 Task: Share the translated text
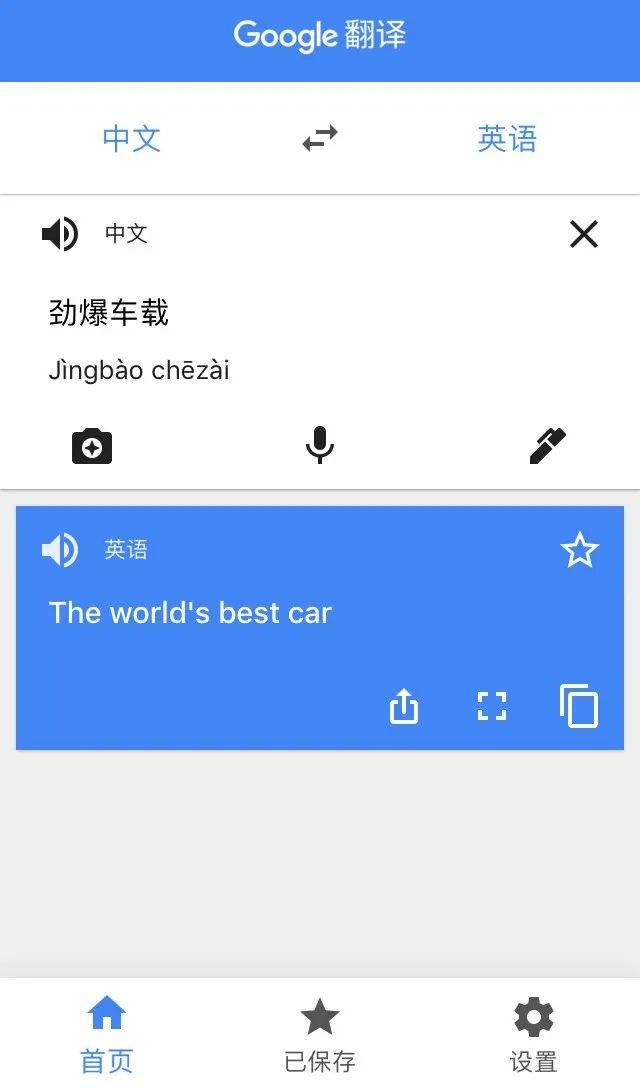click(404, 706)
